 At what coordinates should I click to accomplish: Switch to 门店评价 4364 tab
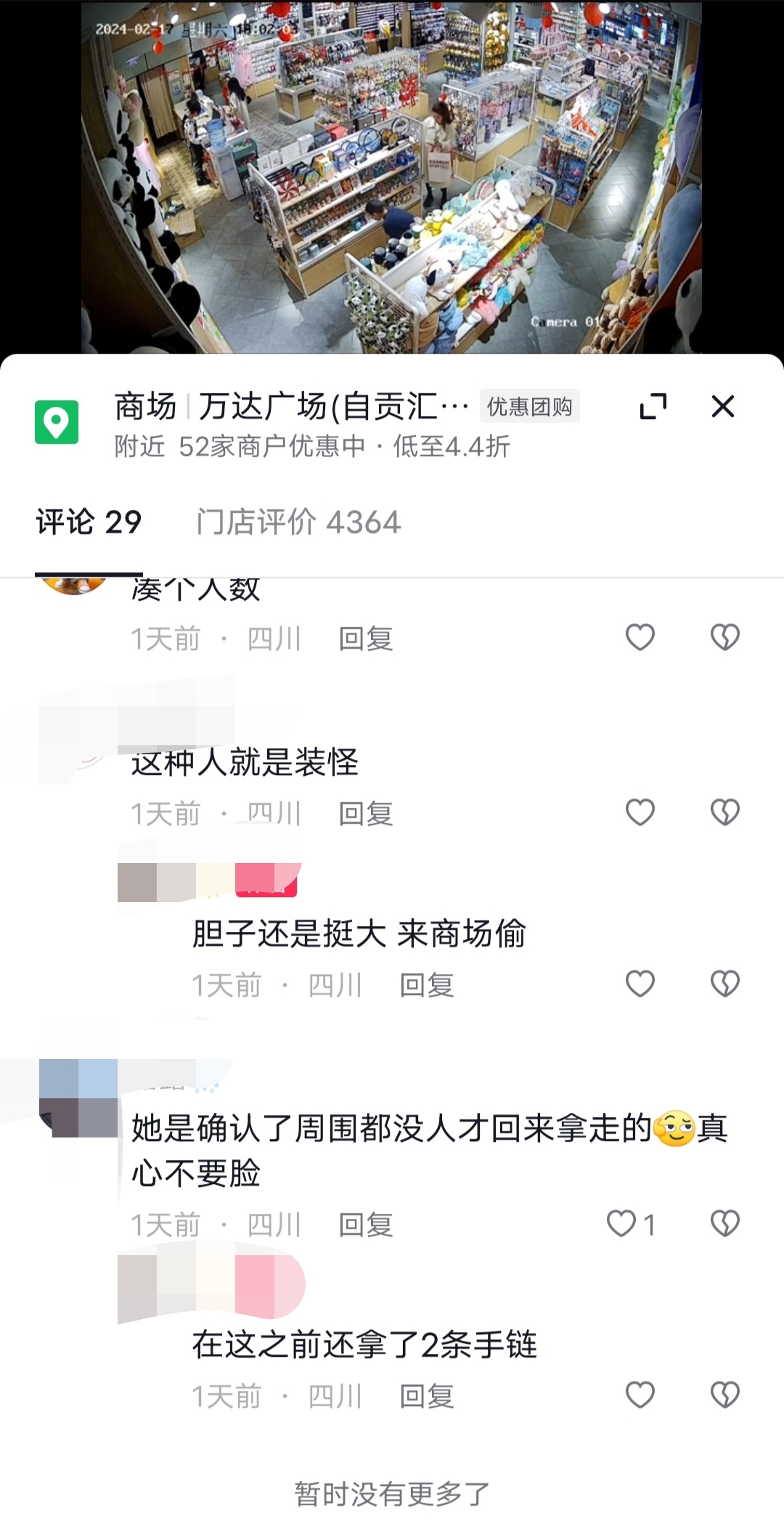(x=298, y=522)
